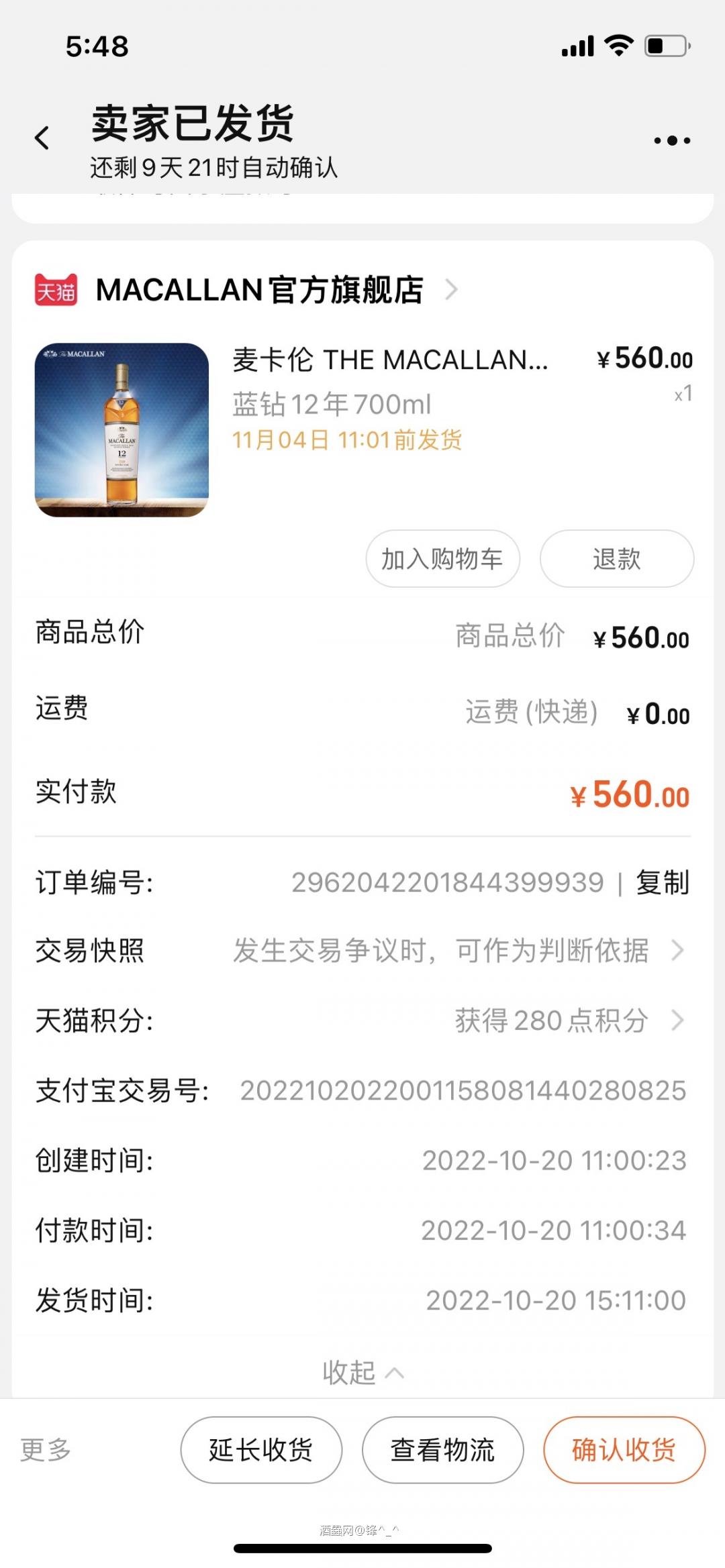
Task: Collapse order details with 收起
Action: [362, 1371]
